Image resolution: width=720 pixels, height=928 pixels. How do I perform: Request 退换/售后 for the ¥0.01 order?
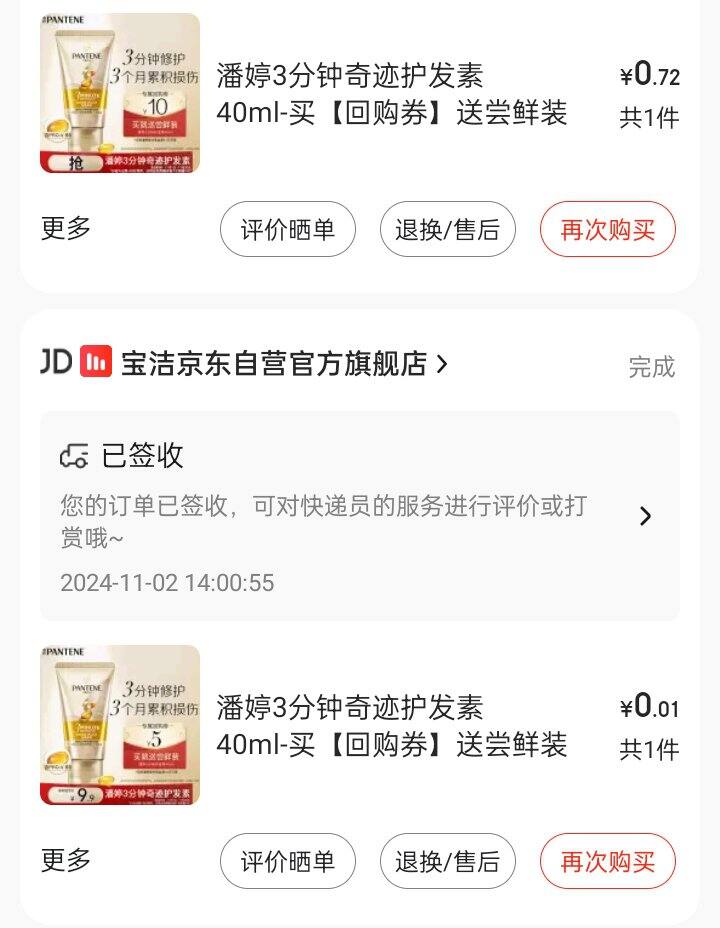point(447,861)
